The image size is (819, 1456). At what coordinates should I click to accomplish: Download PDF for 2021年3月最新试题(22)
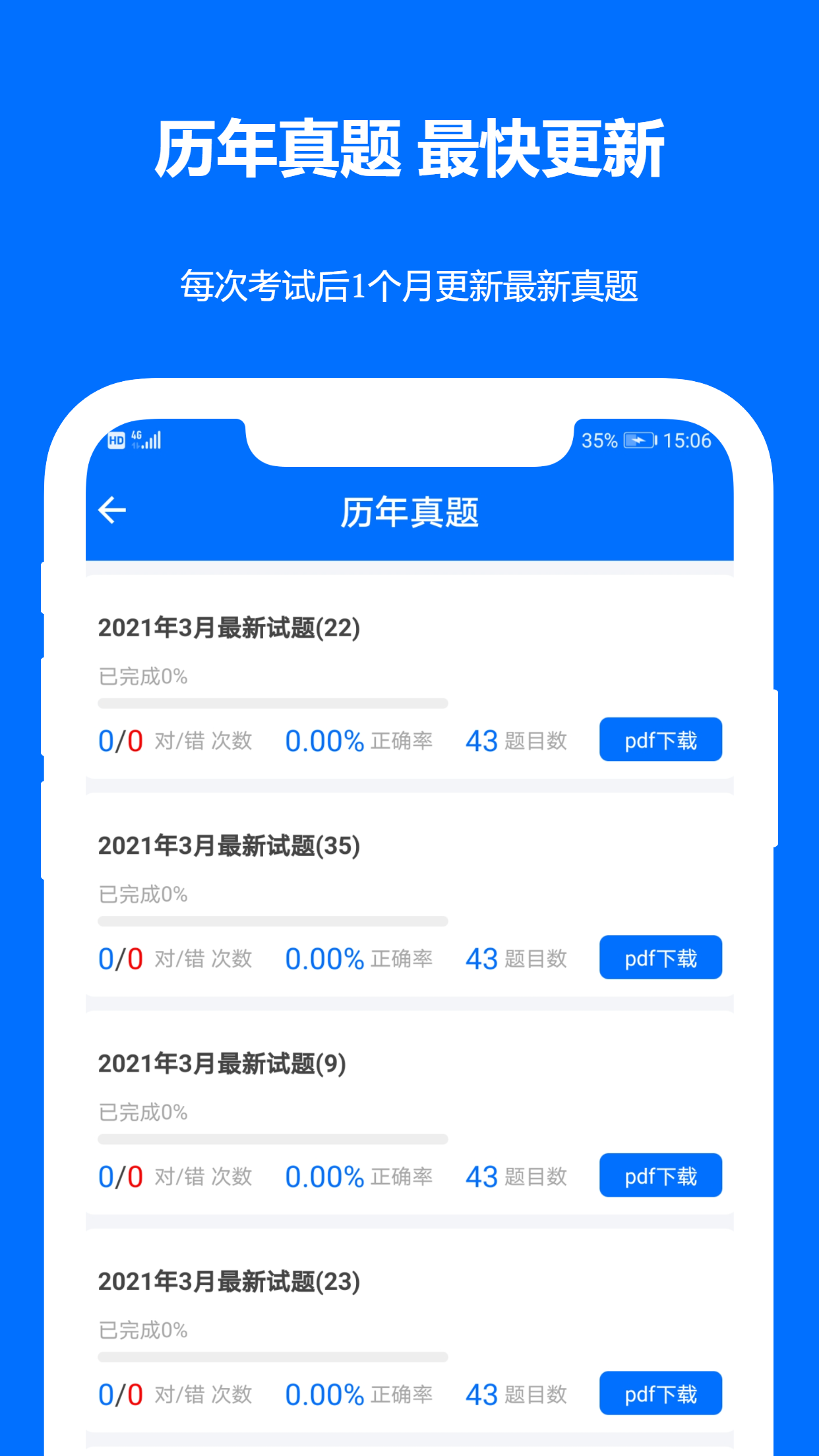[660, 739]
